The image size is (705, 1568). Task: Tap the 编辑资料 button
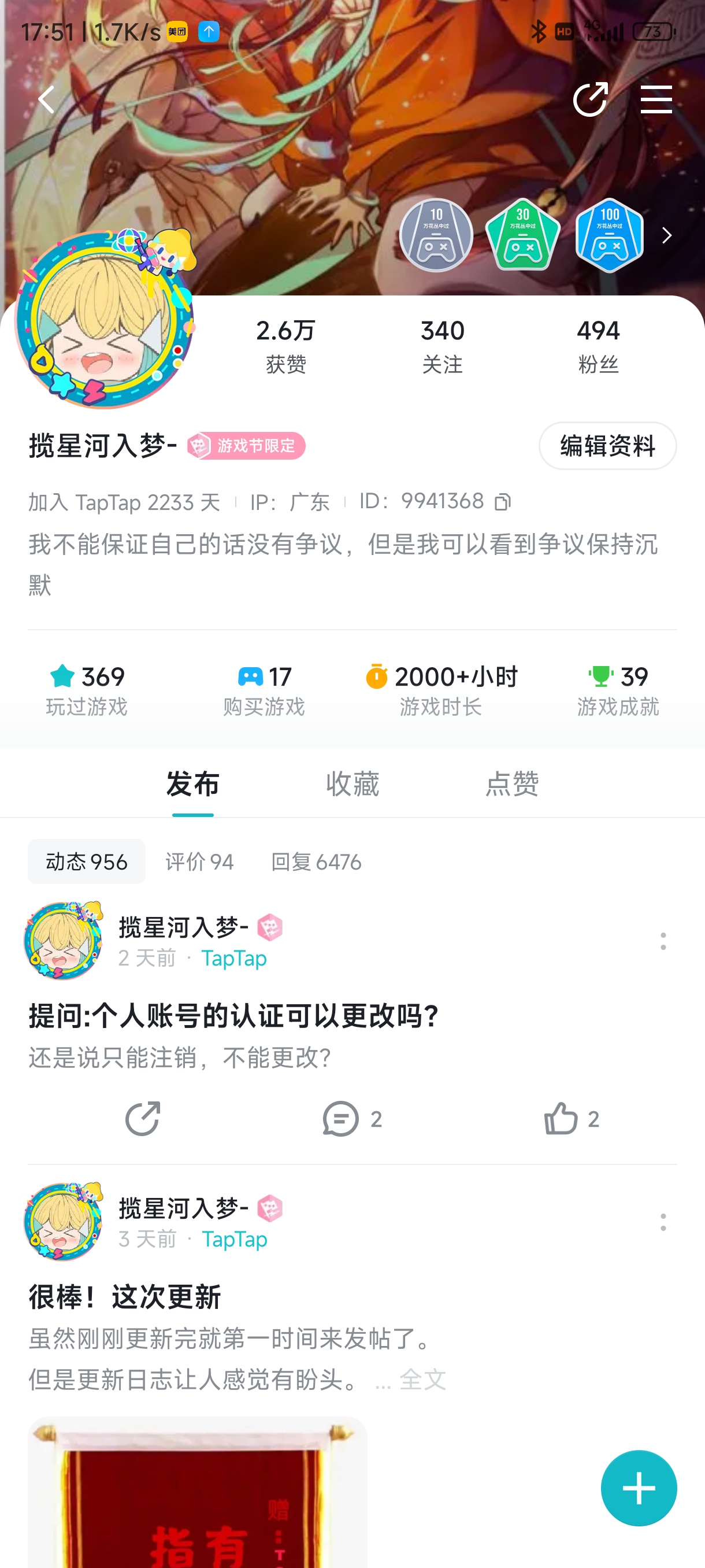click(607, 446)
